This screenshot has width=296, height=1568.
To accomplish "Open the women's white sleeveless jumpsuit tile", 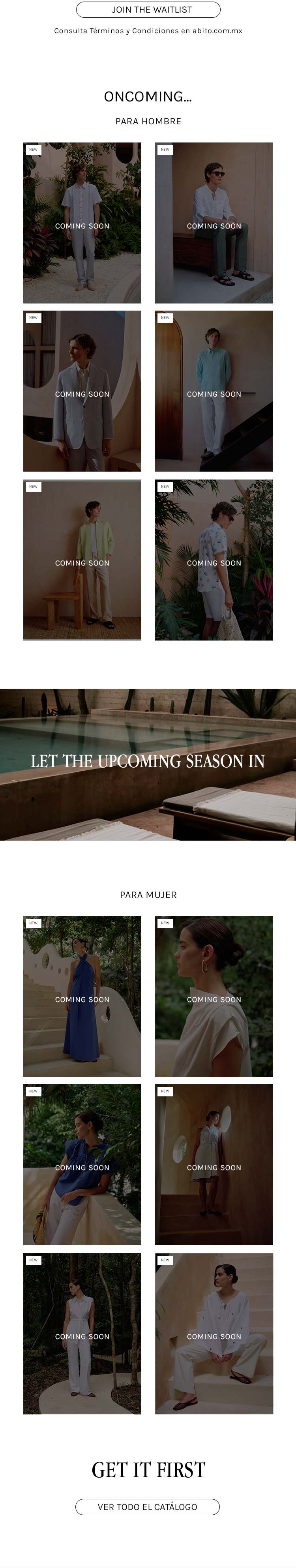I will pyautogui.click(x=82, y=1333).
